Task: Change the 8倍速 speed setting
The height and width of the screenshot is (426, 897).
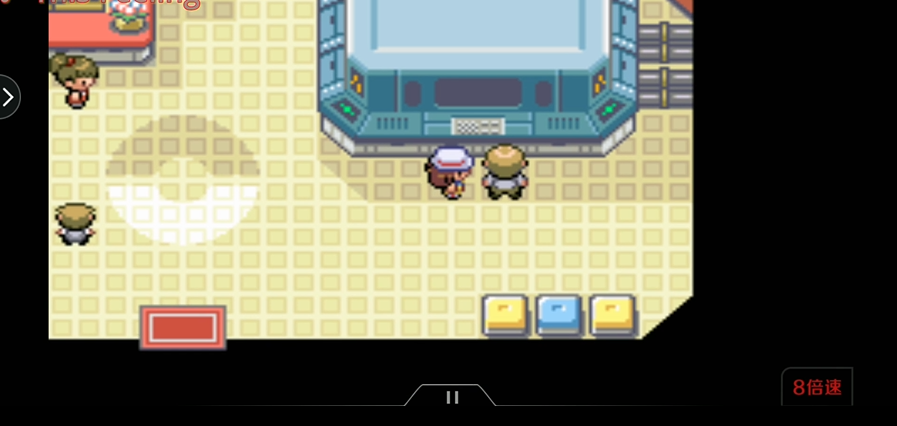Action: (816, 387)
